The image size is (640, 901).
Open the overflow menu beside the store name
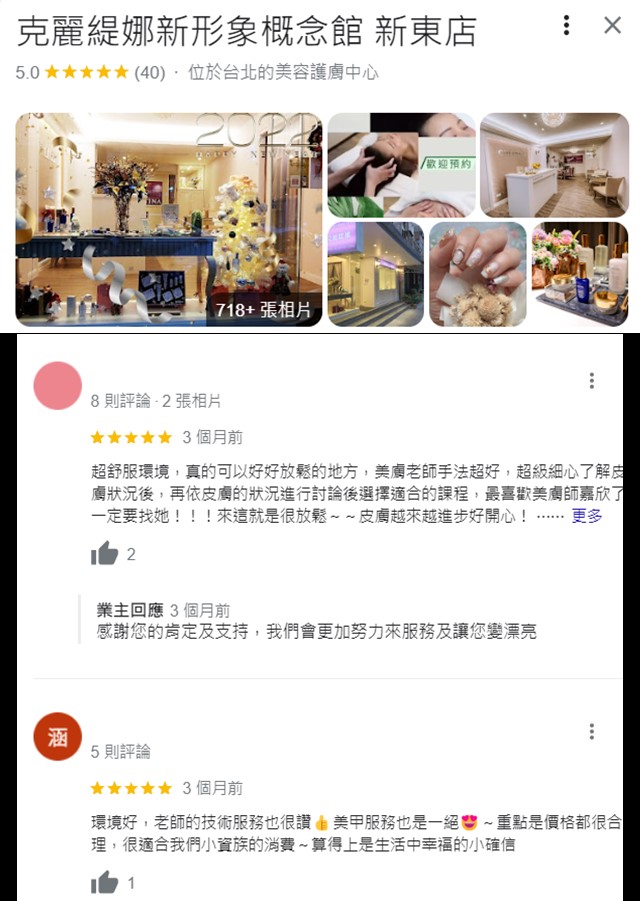567,26
